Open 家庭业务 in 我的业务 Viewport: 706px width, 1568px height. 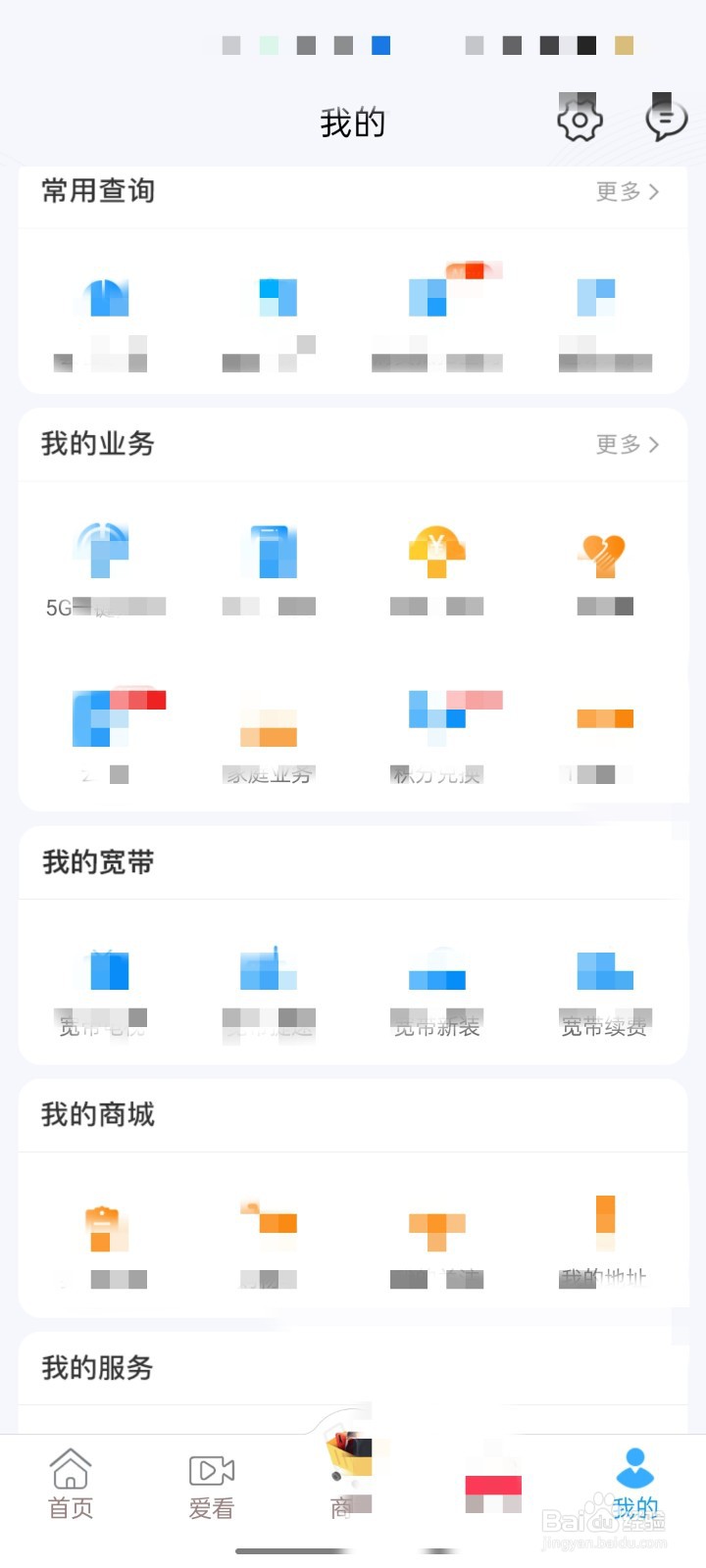[x=268, y=737]
